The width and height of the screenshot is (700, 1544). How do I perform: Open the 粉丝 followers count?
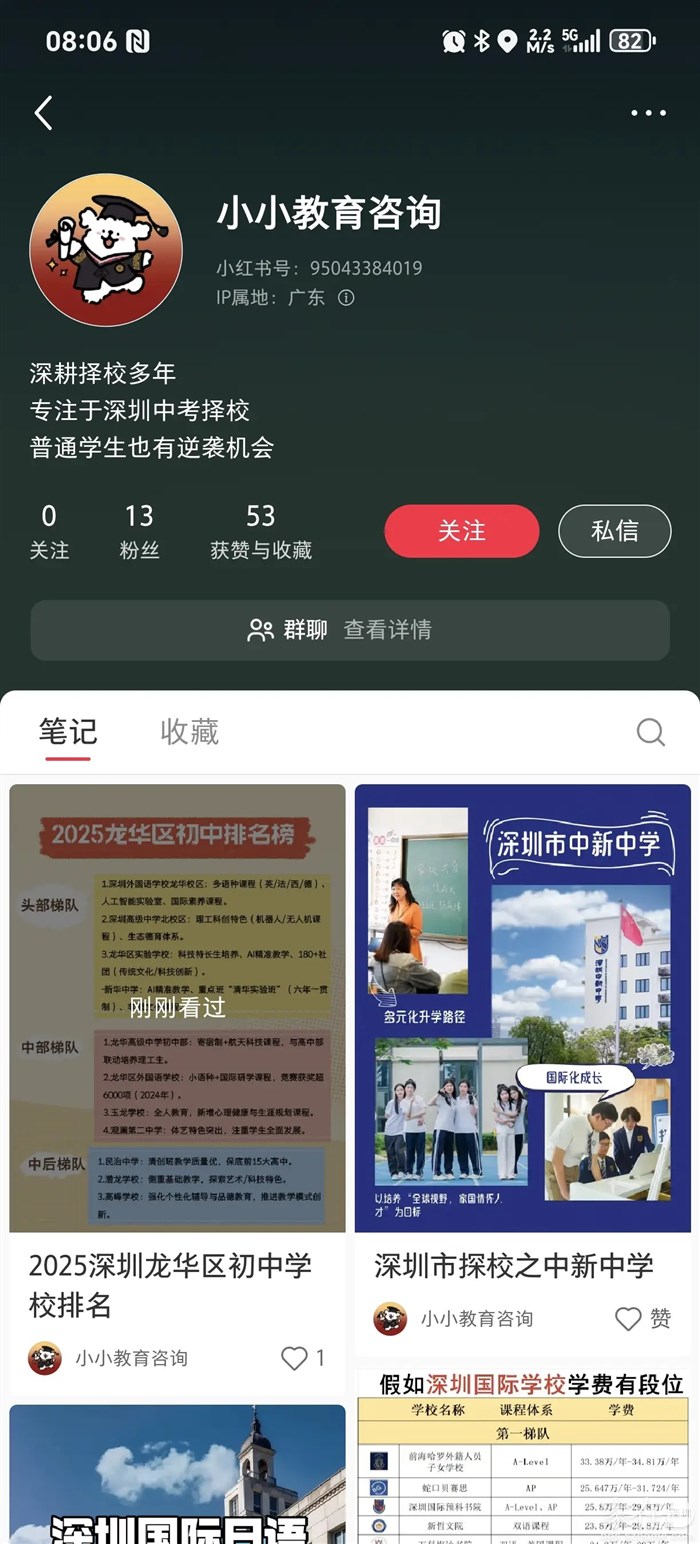pos(139,531)
